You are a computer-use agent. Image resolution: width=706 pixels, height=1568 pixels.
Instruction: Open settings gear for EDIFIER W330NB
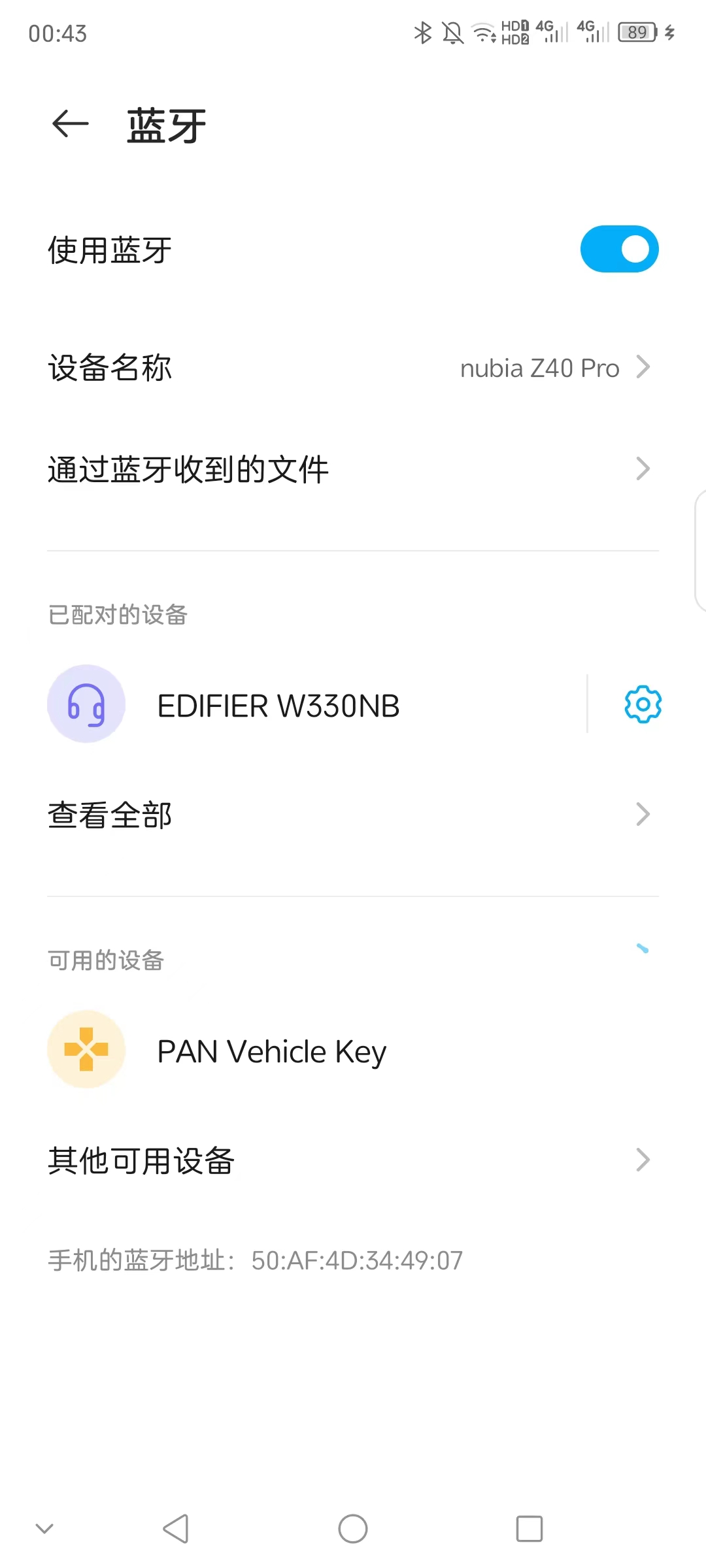pyautogui.click(x=643, y=704)
